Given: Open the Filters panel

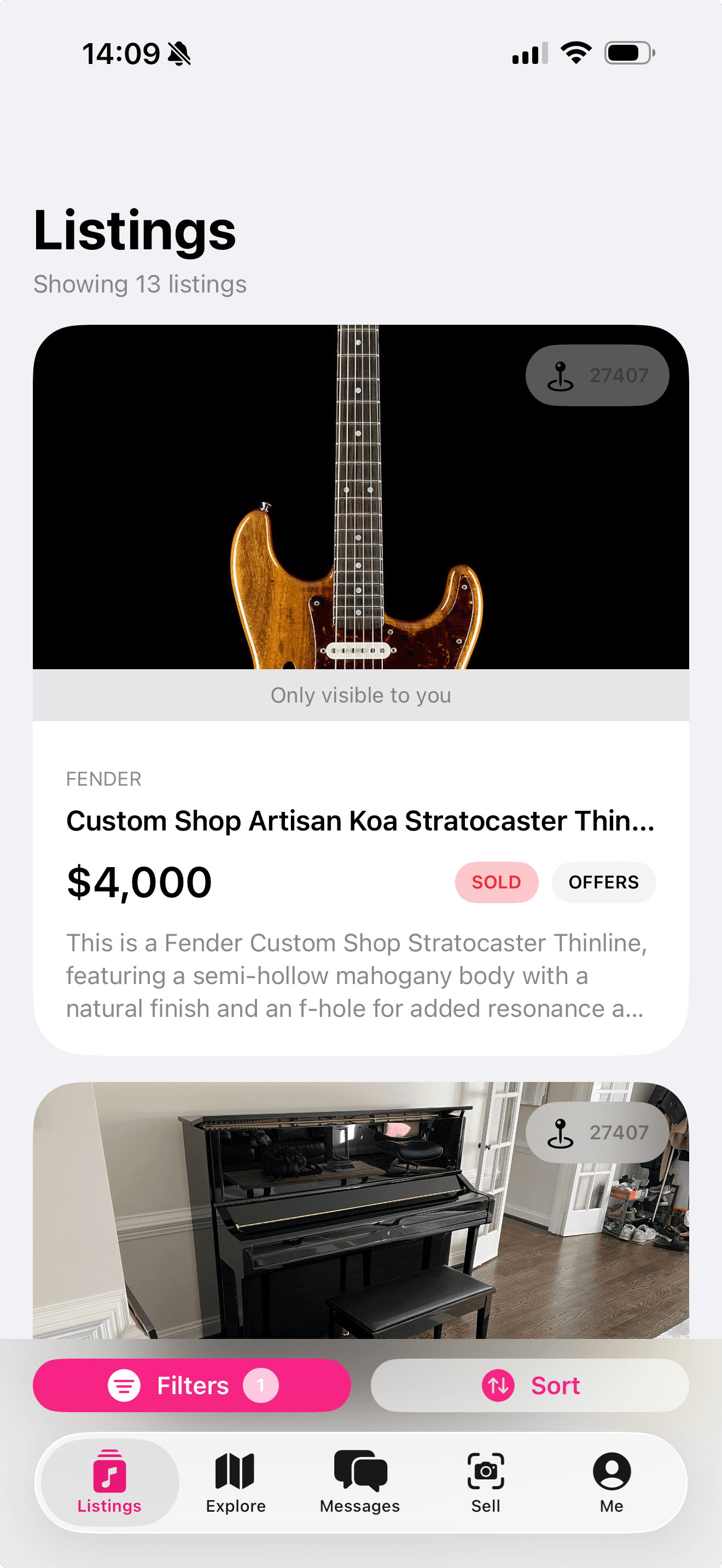Looking at the screenshot, I should (x=192, y=1385).
